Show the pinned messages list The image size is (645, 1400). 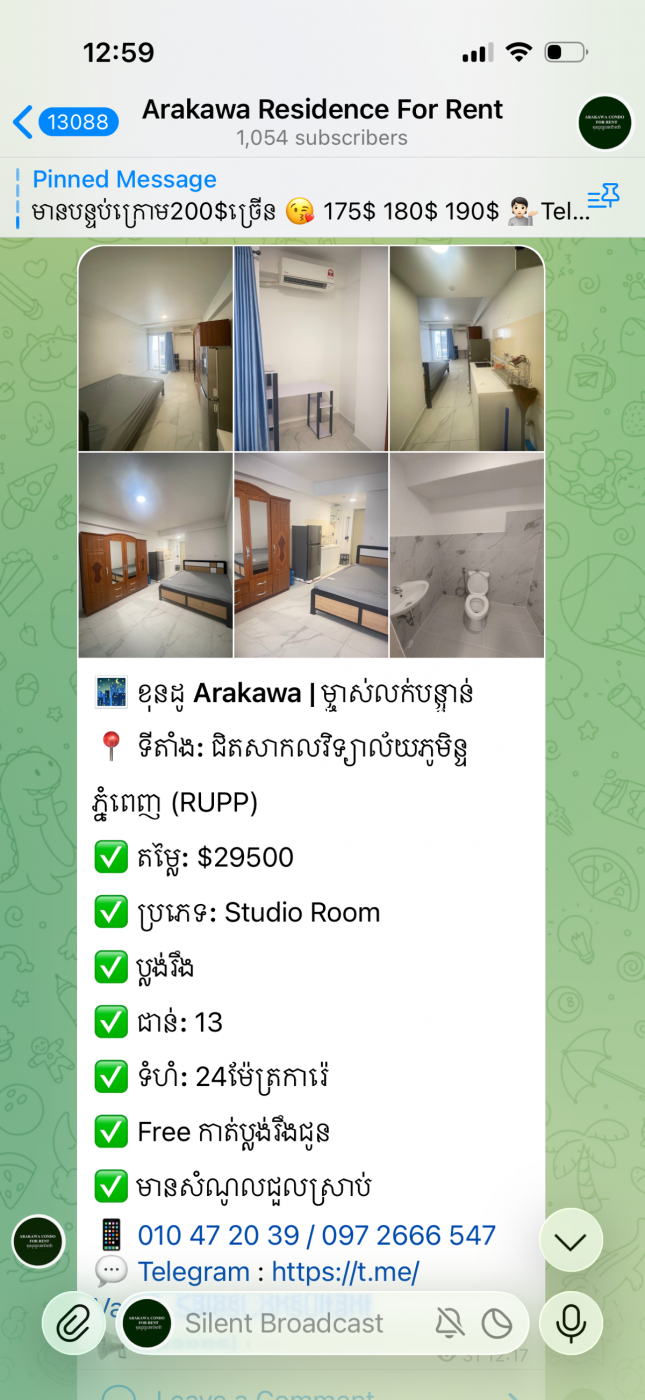603,196
